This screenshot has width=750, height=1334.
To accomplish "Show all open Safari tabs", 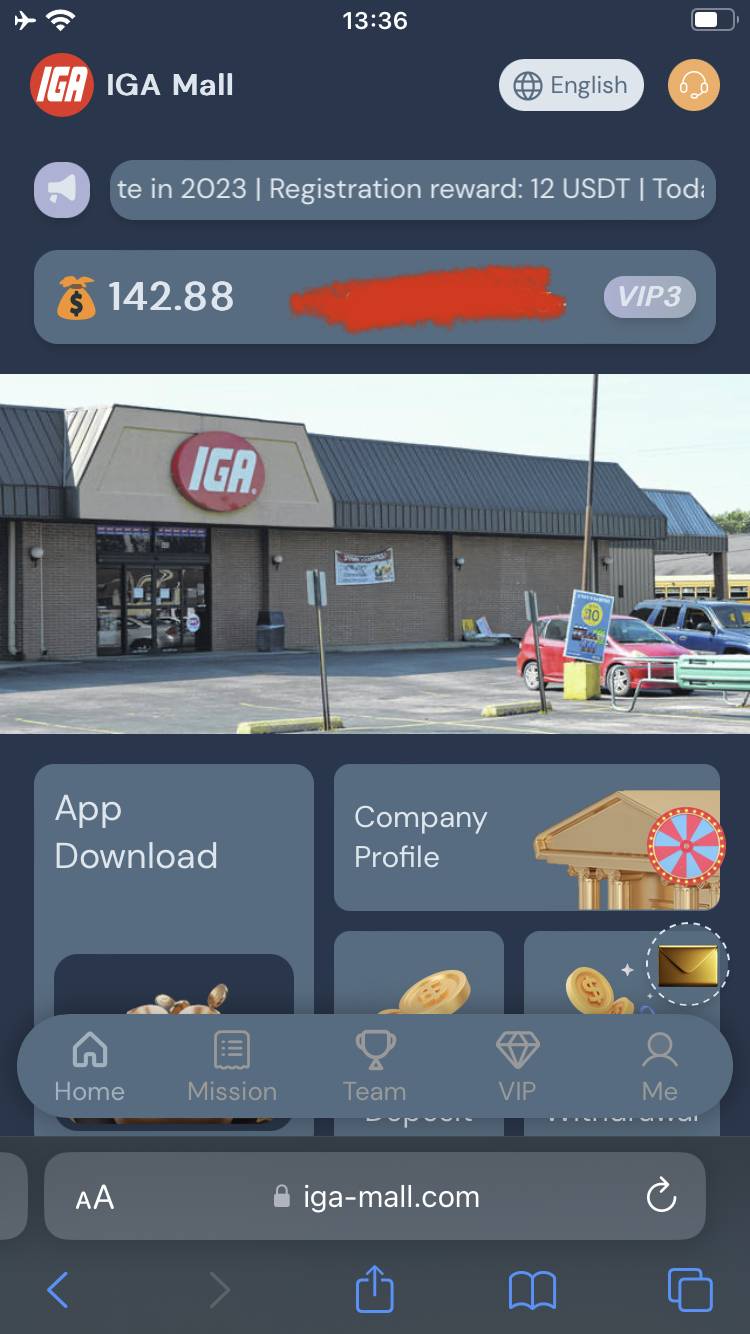I will (690, 1290).
